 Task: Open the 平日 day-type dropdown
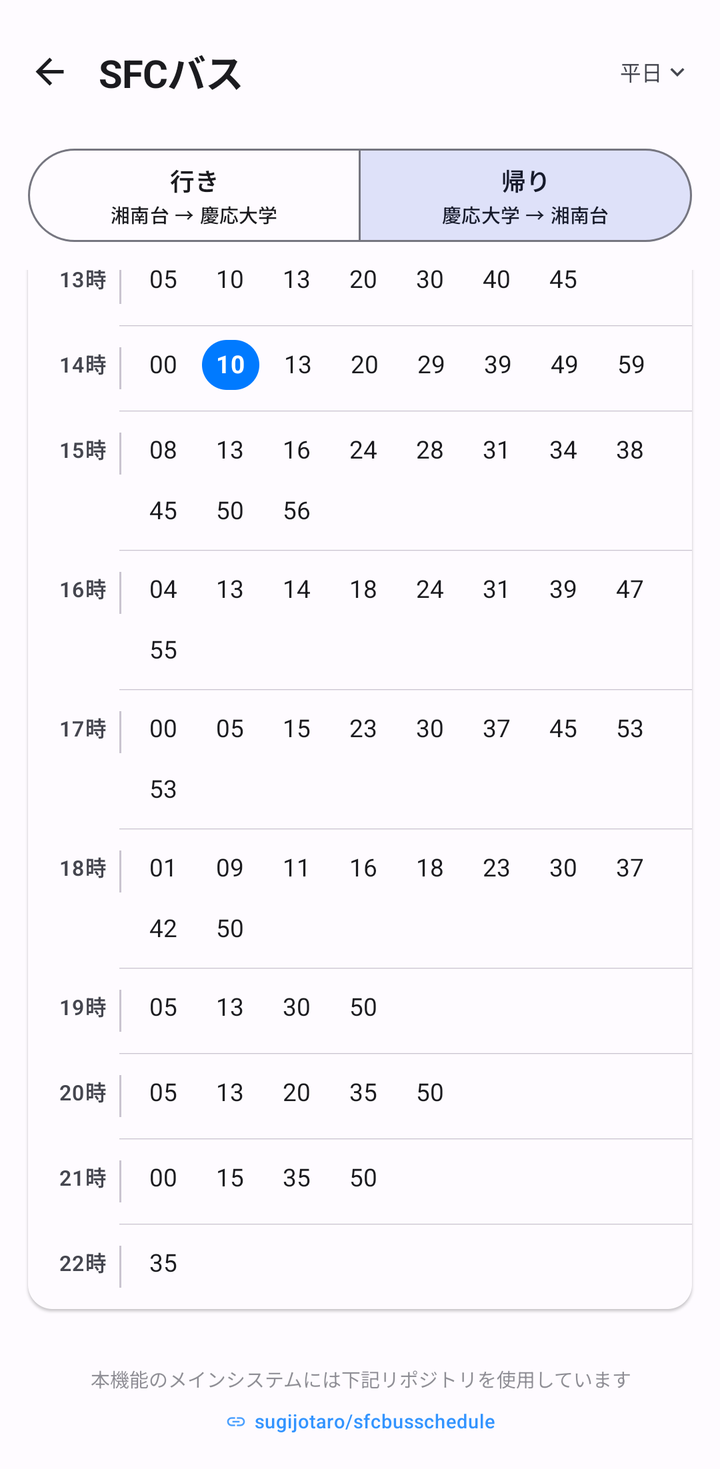[652, 72]
